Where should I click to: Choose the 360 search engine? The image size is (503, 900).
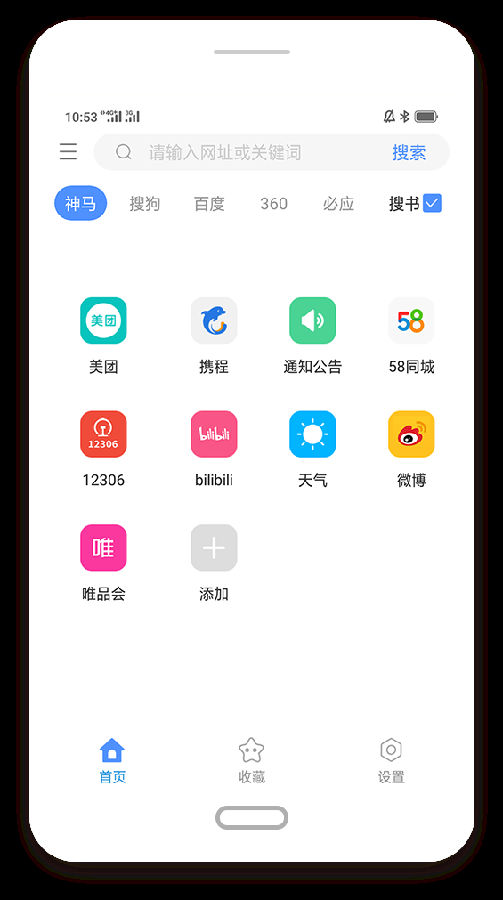[273, 204]
